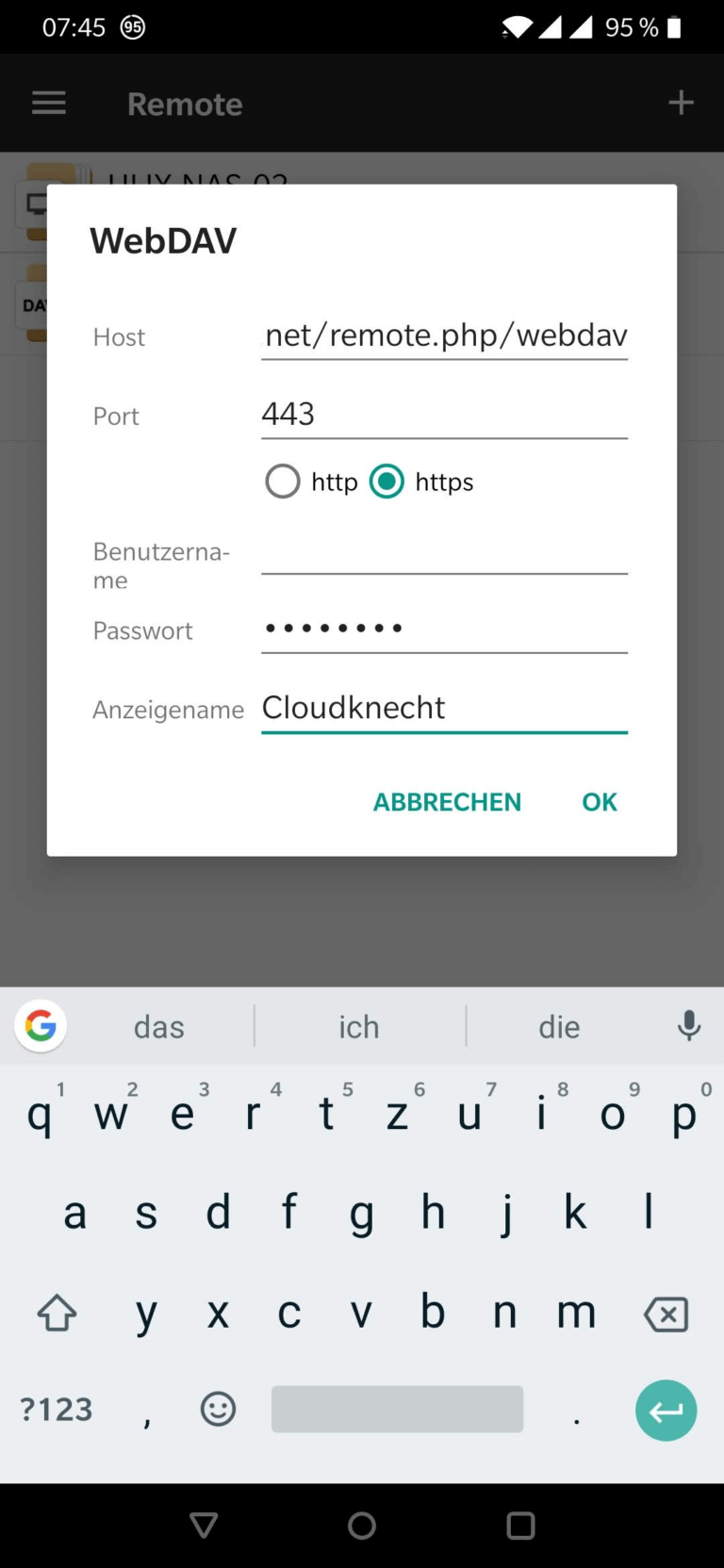Confirm the WebDAV settings with OK
This screenshot has height=1568, width=724.
[599, 802]
